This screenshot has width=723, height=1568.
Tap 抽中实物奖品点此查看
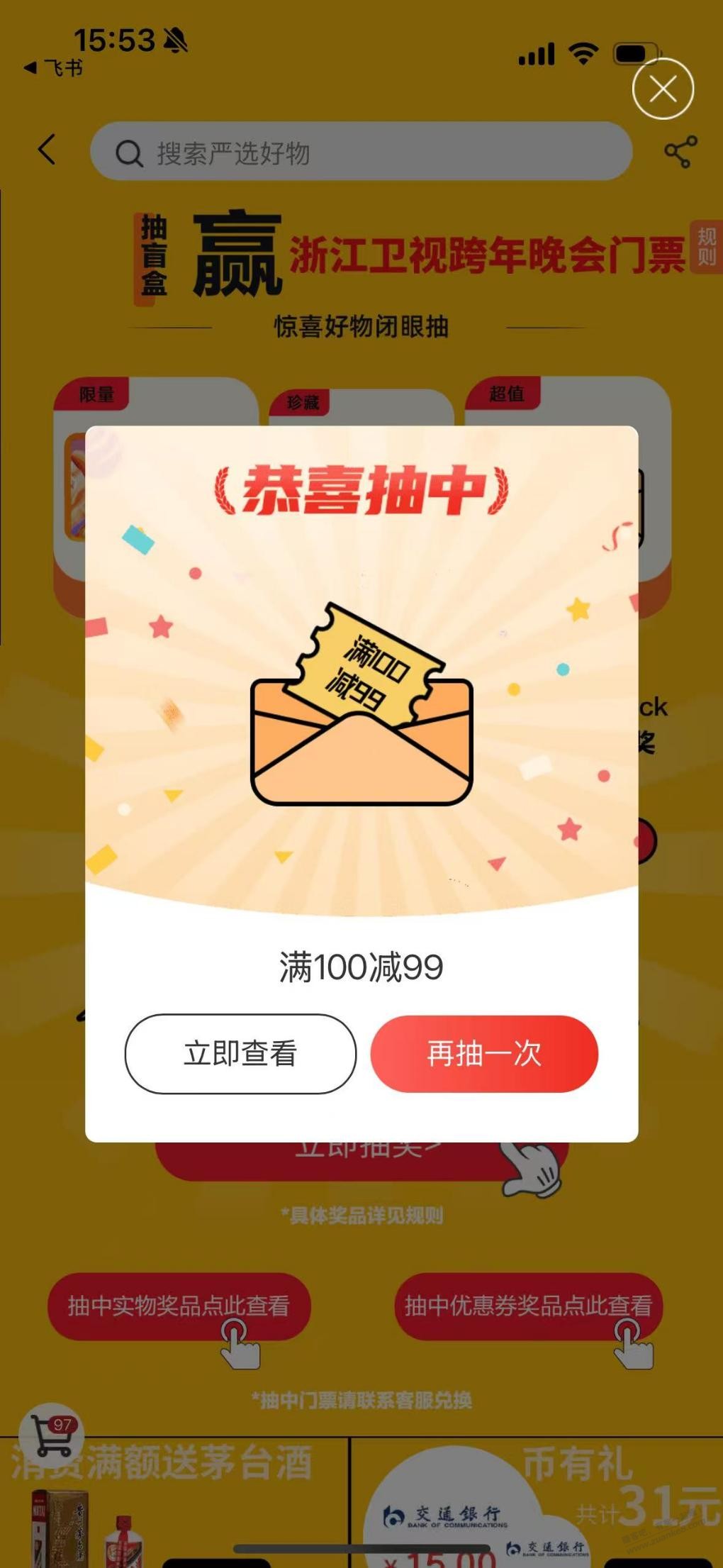pos(179,1306)
